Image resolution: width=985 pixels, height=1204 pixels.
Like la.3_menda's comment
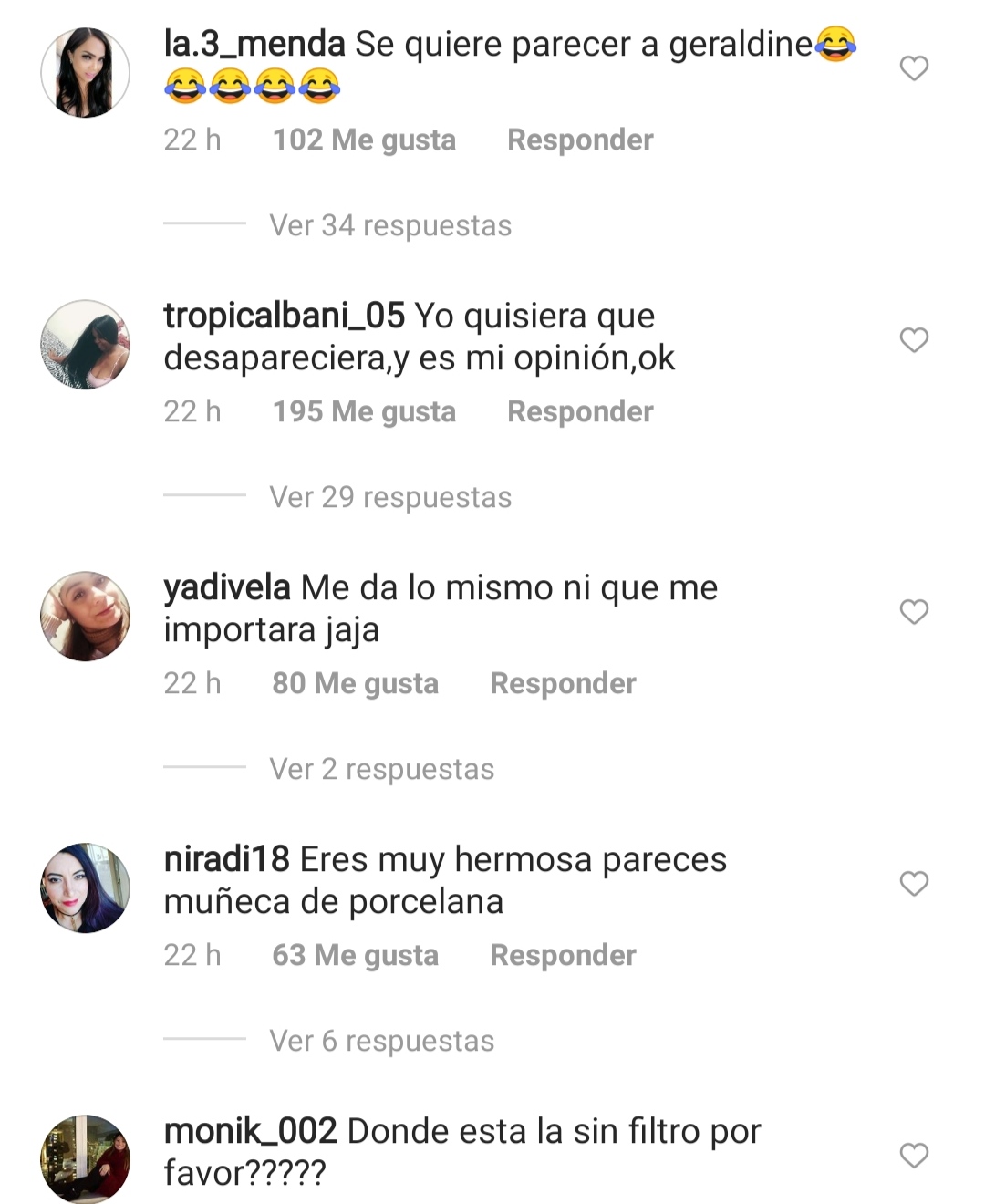(x=914, y=68)
